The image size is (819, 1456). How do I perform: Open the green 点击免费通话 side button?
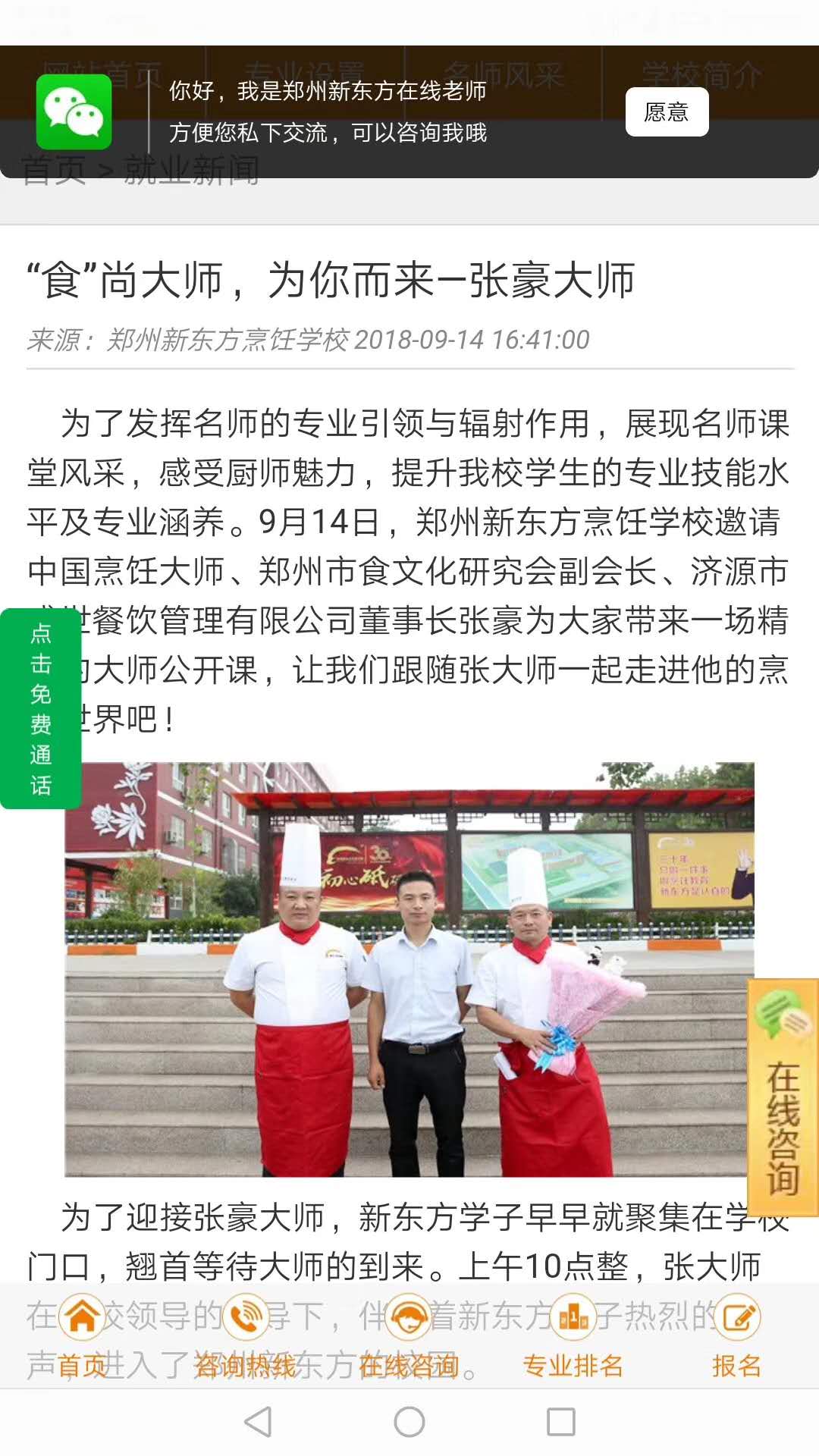click(40, 708)
